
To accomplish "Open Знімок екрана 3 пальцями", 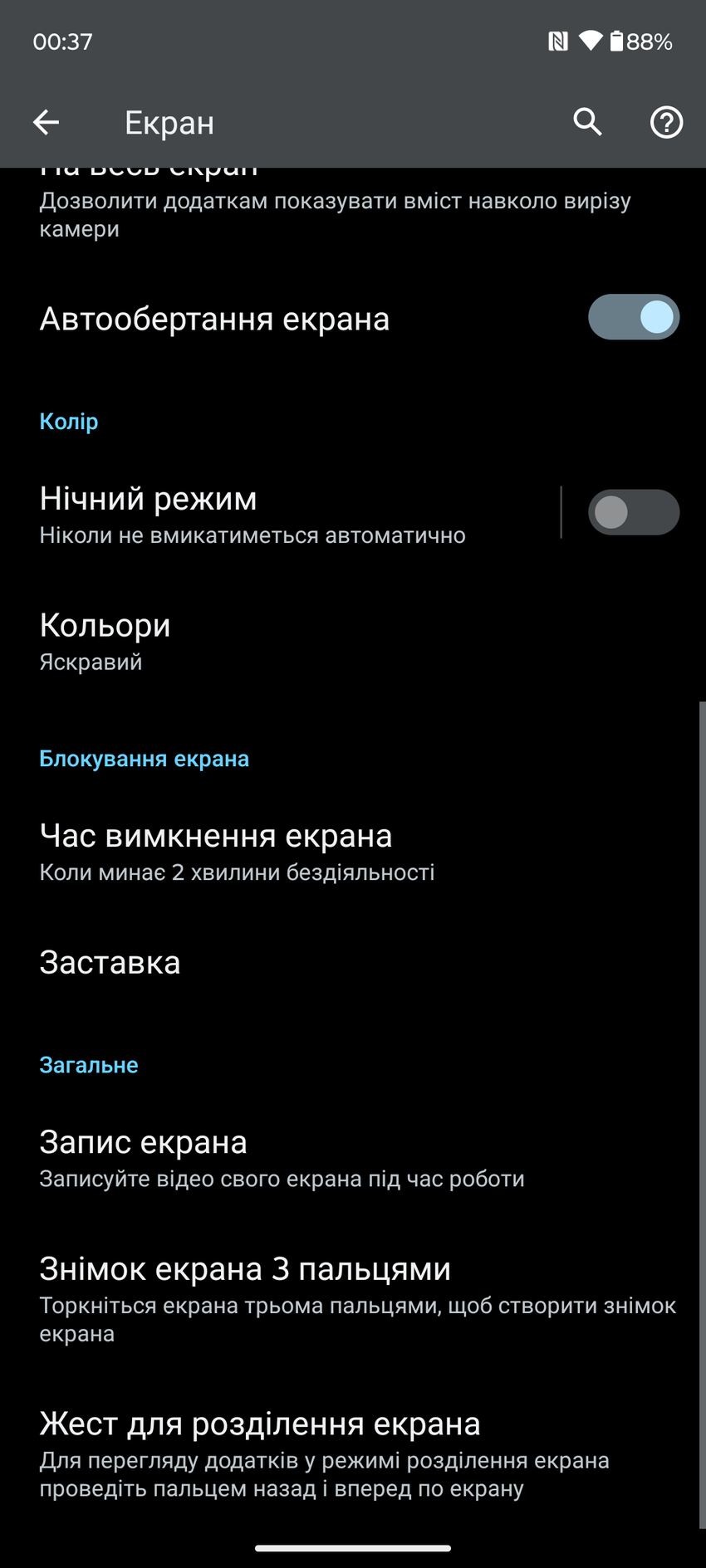I will coord(332,1299).
